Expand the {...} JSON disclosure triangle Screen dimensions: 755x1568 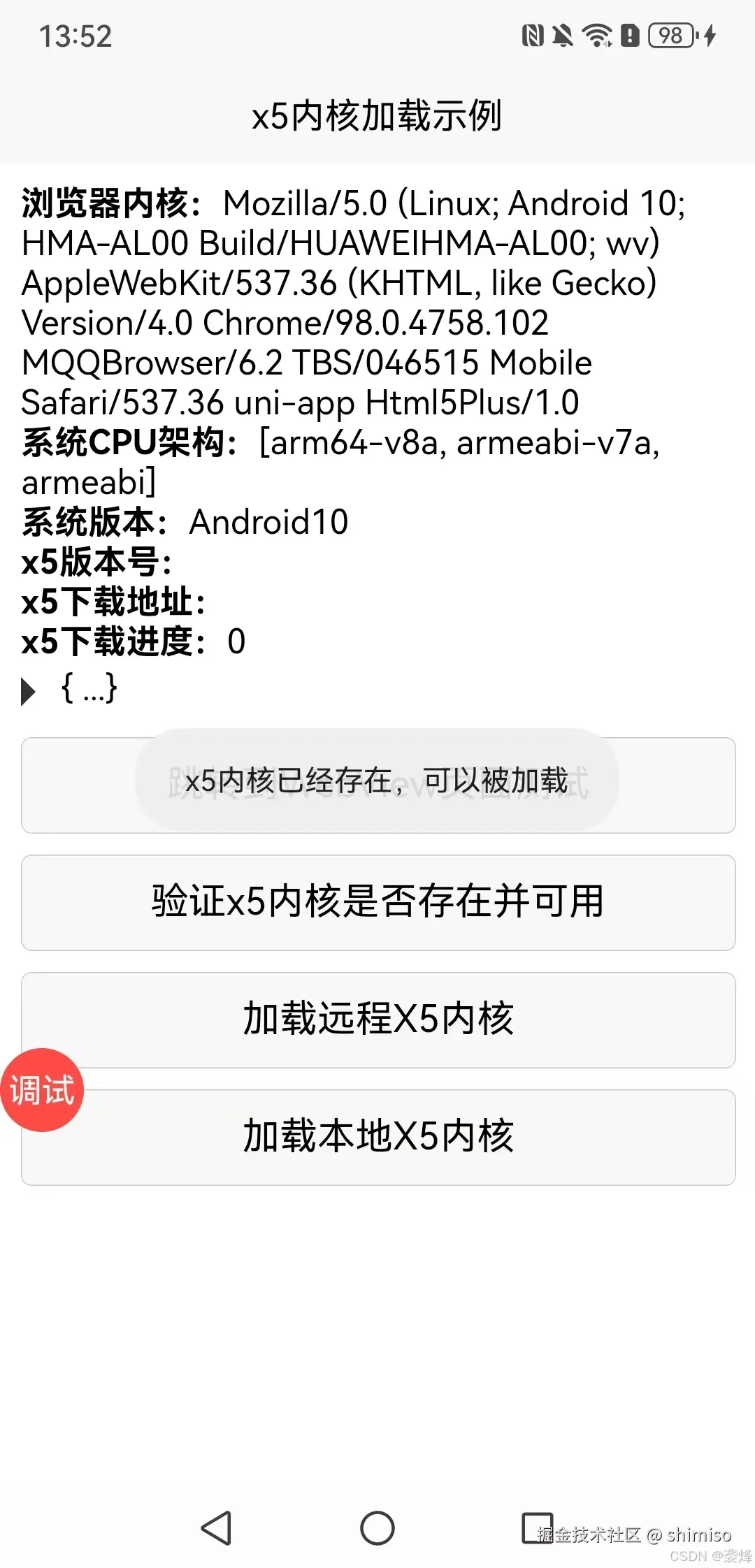pos(29,692)
